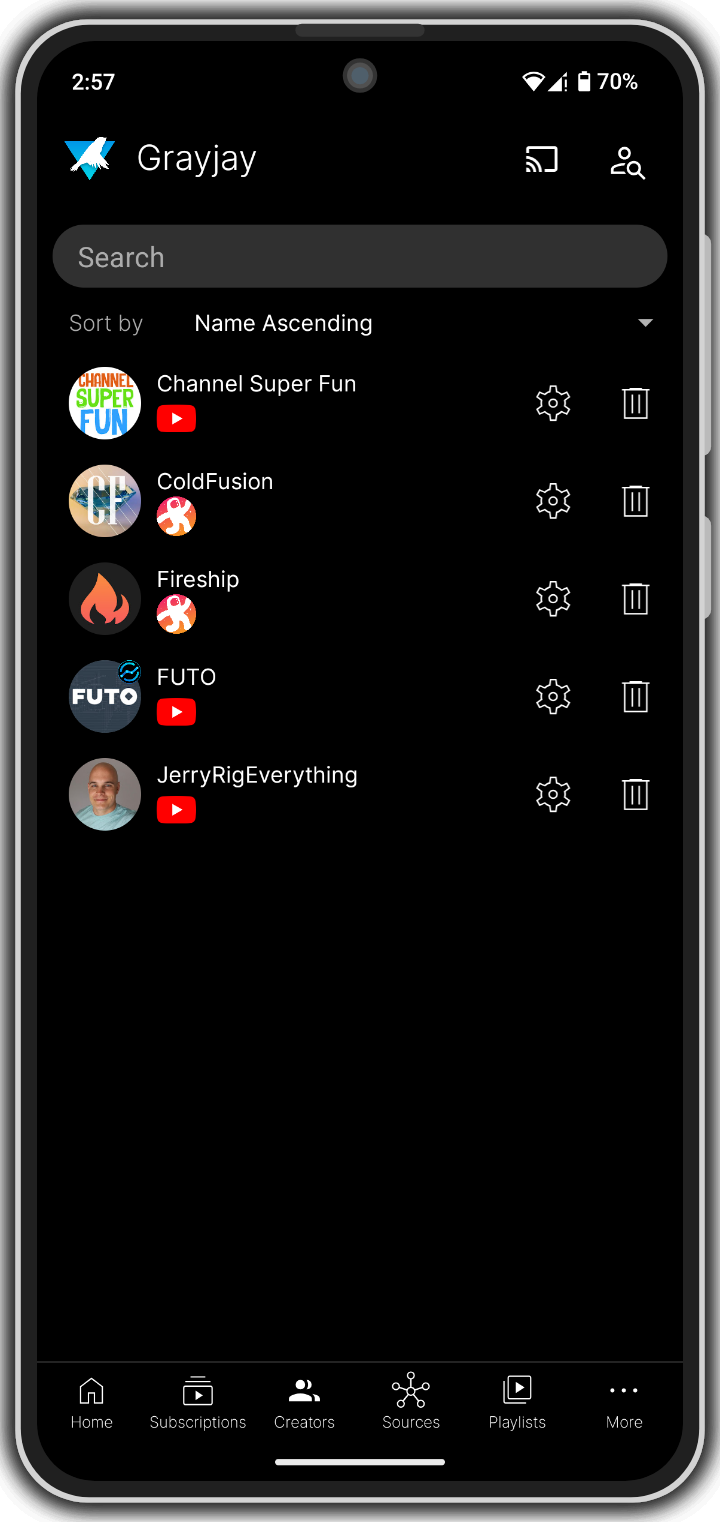
Task: Open settings gear for Fireship
Action: tap(553, 599)
